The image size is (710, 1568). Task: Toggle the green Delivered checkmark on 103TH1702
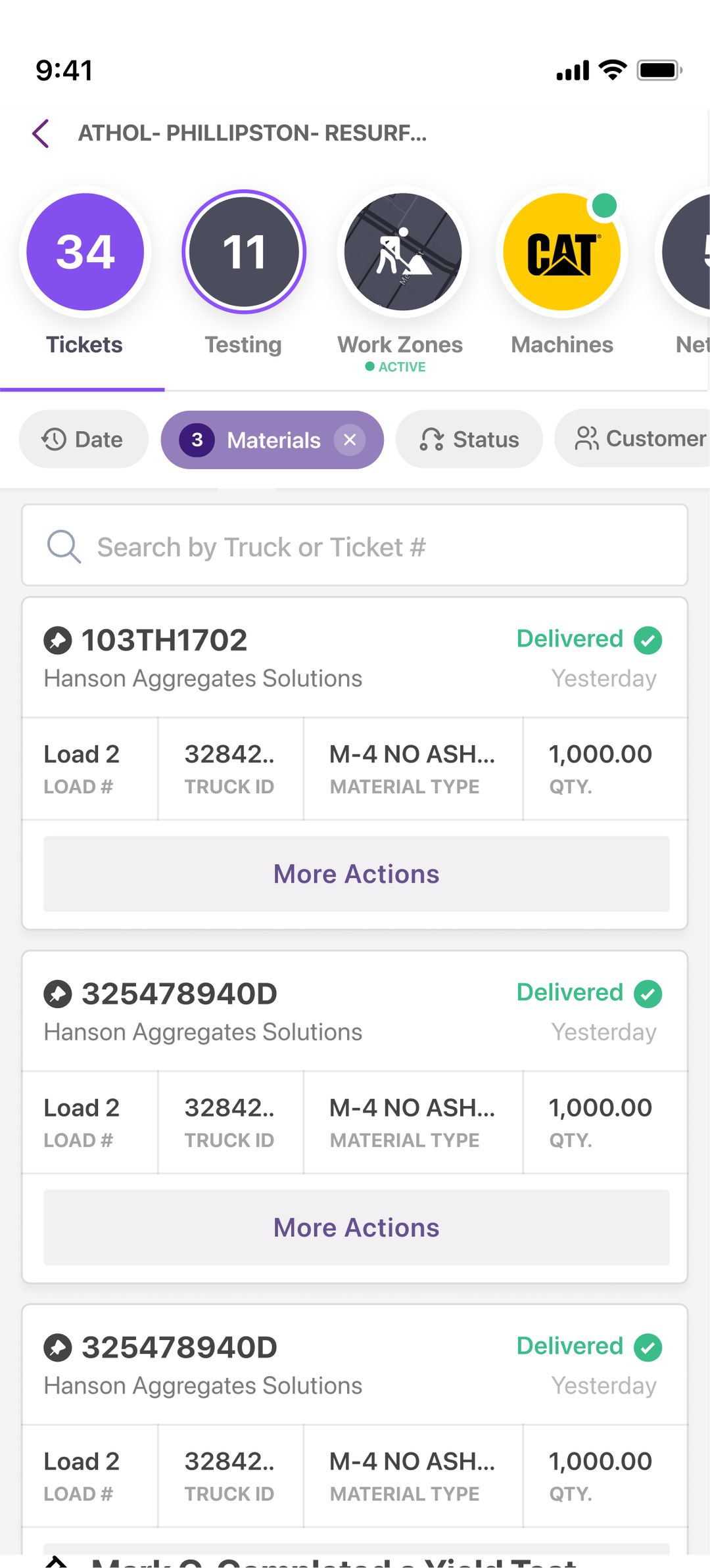coord(650,639)
